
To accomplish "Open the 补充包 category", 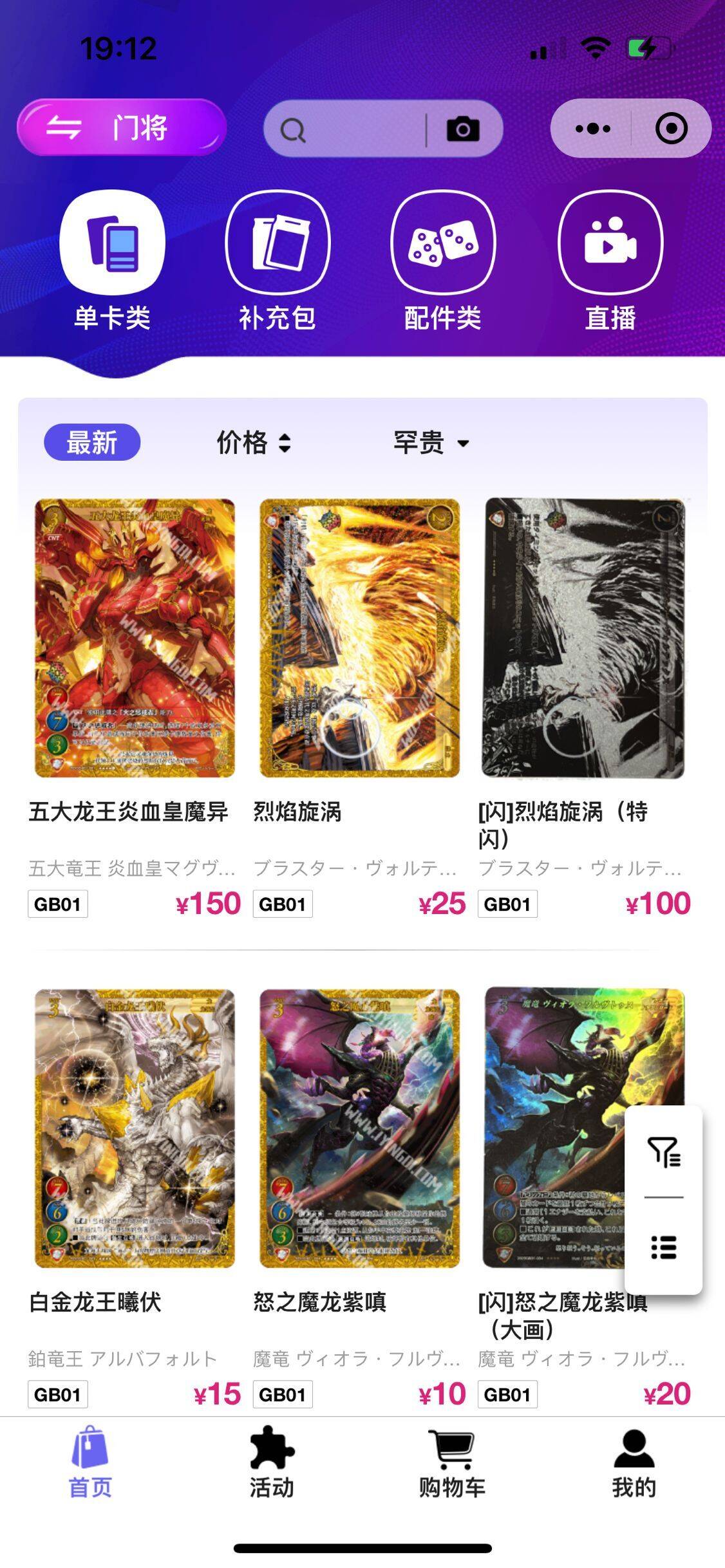I will point(278,261).
